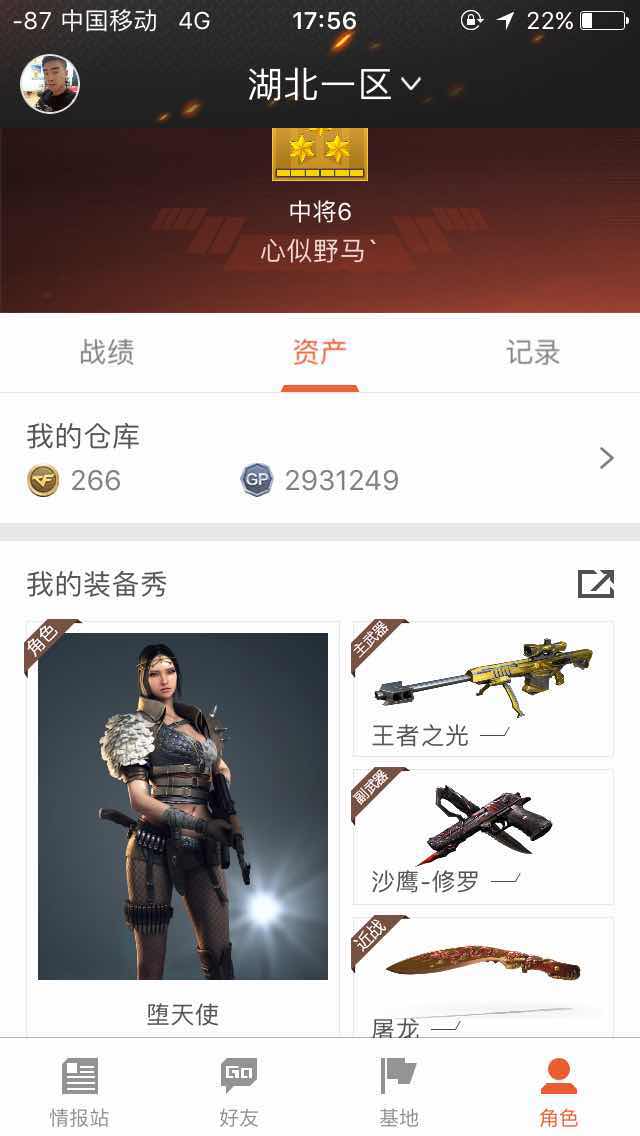Select the 资产 tab
Screen dimensions: 640x1136
[x=320, y=352]
